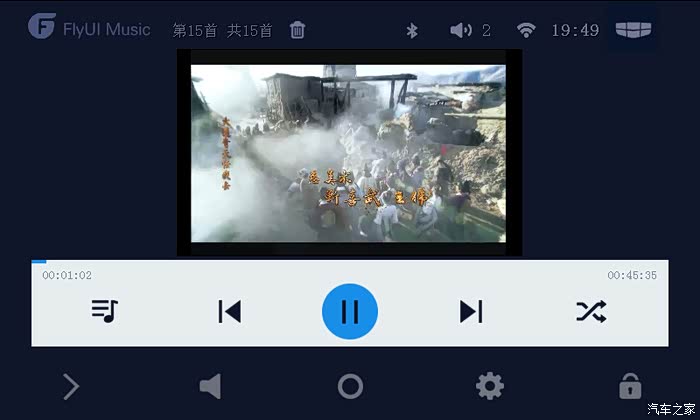Open the recent apps panel icon
The image size is (700, 420).
633,29
